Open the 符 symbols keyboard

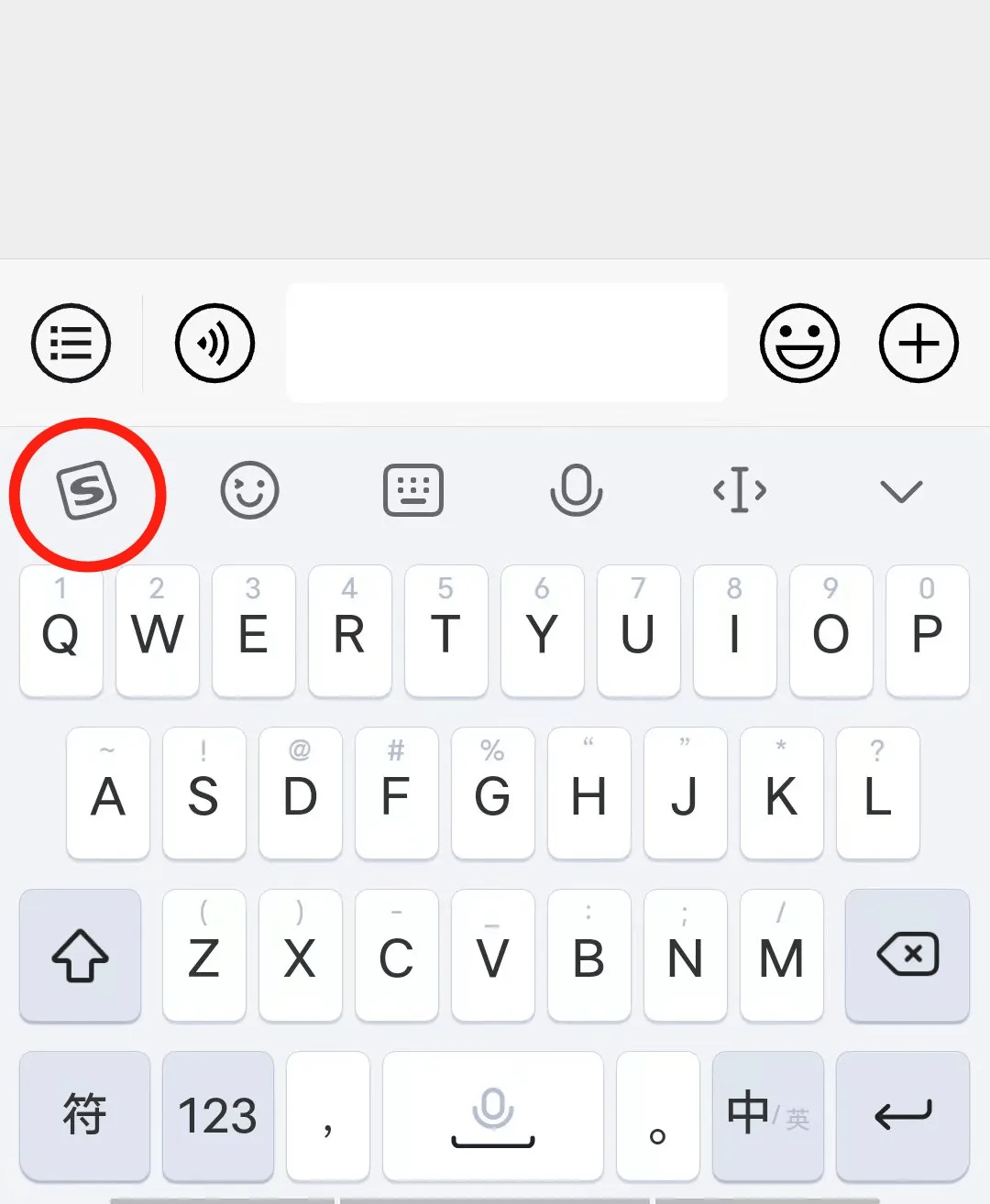pyautogui.click(x=84, y=1115)
